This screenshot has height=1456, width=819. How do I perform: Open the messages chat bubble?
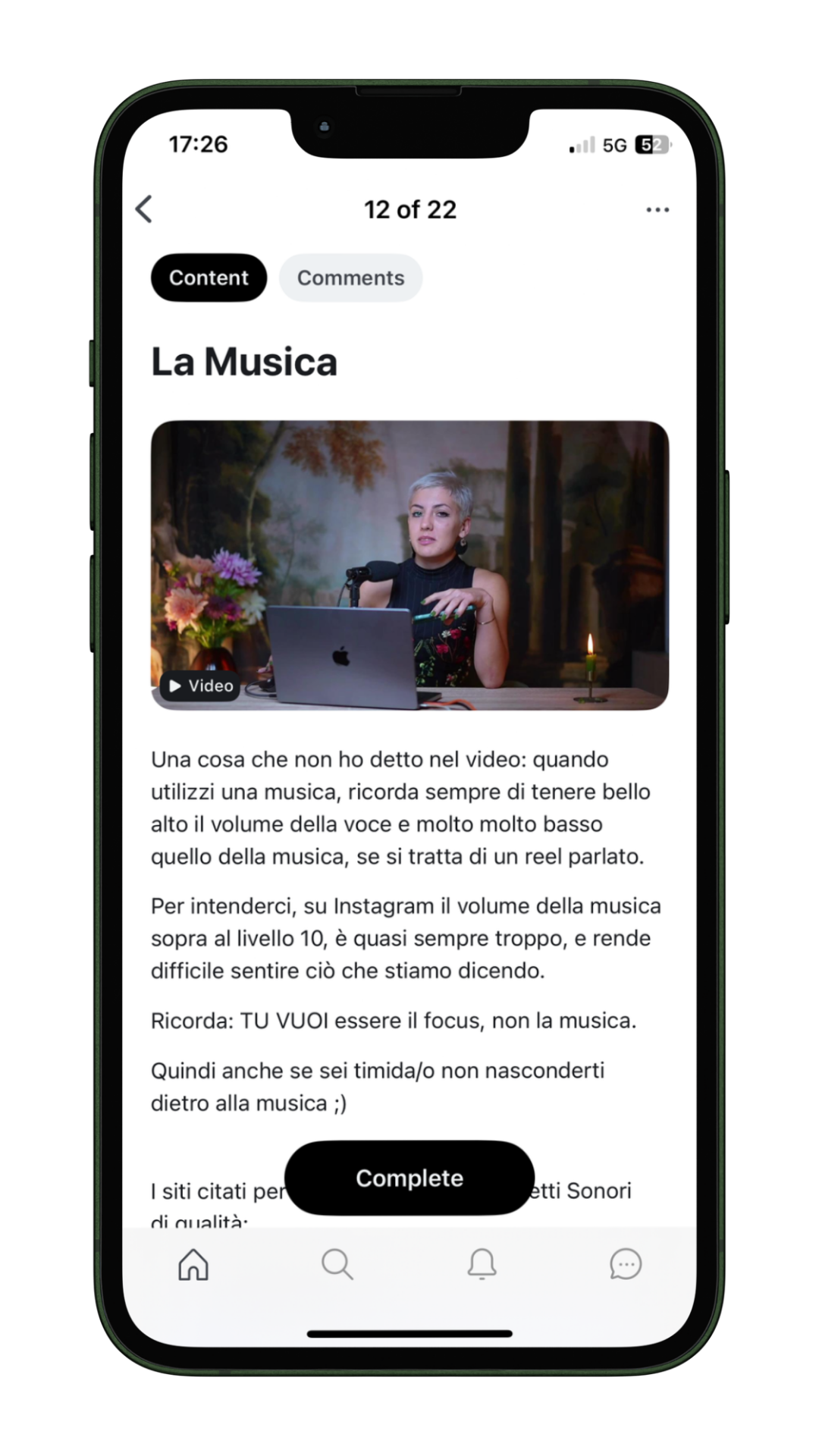[626, 1264]
